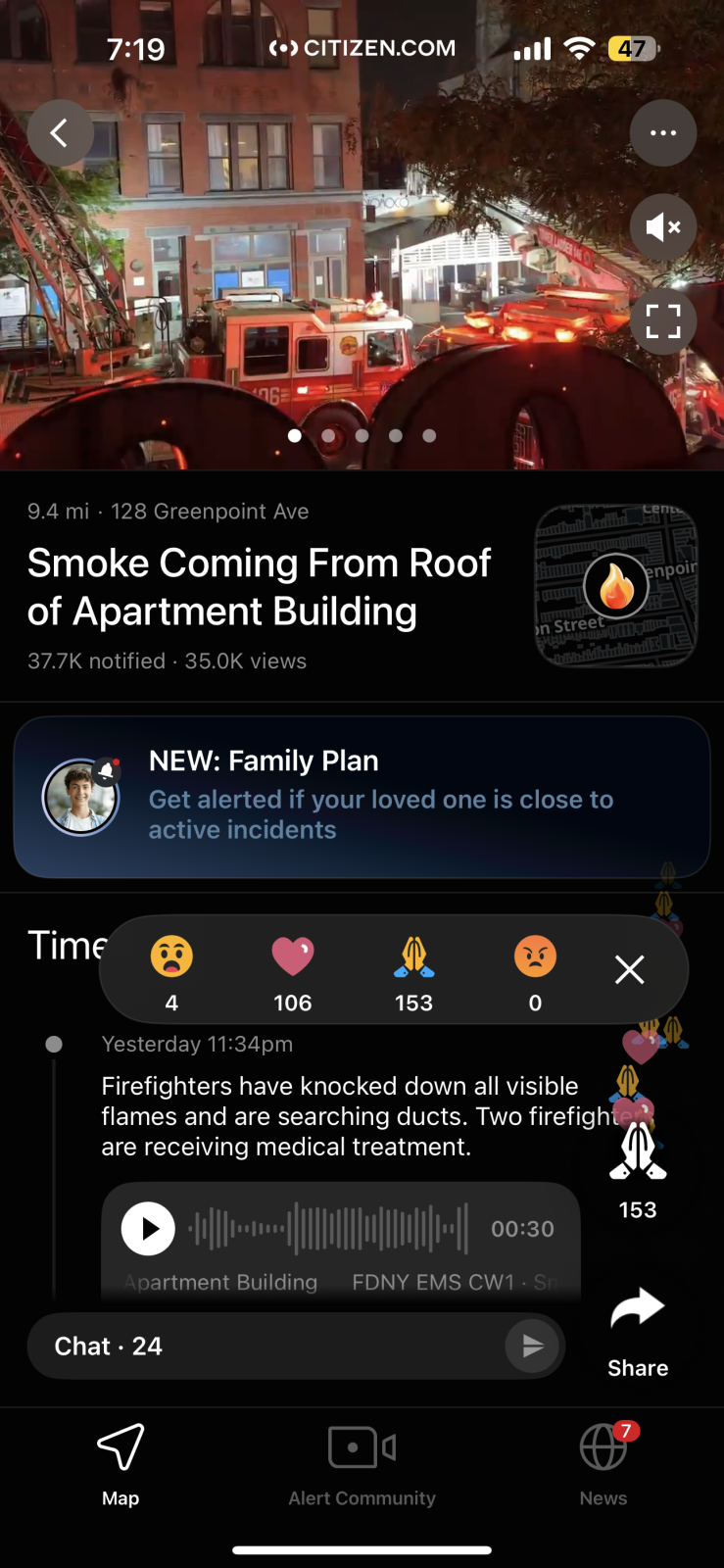724x1568 pixels.
Task: Return to Citizen.com via status bar pill
Action: click(x=362, y=48)
